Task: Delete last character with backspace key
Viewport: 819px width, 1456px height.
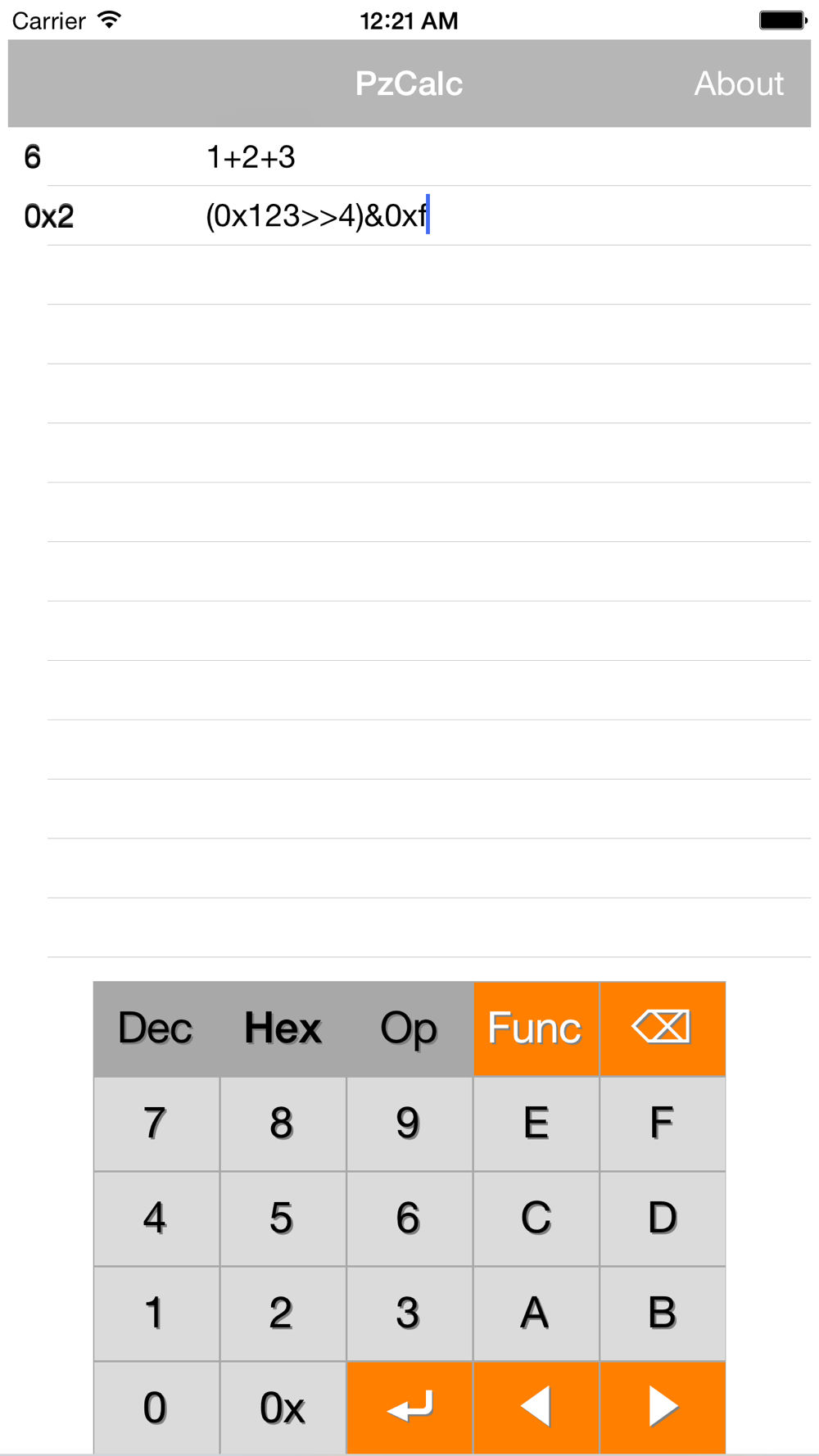Action: click(x=663, y=1029)
